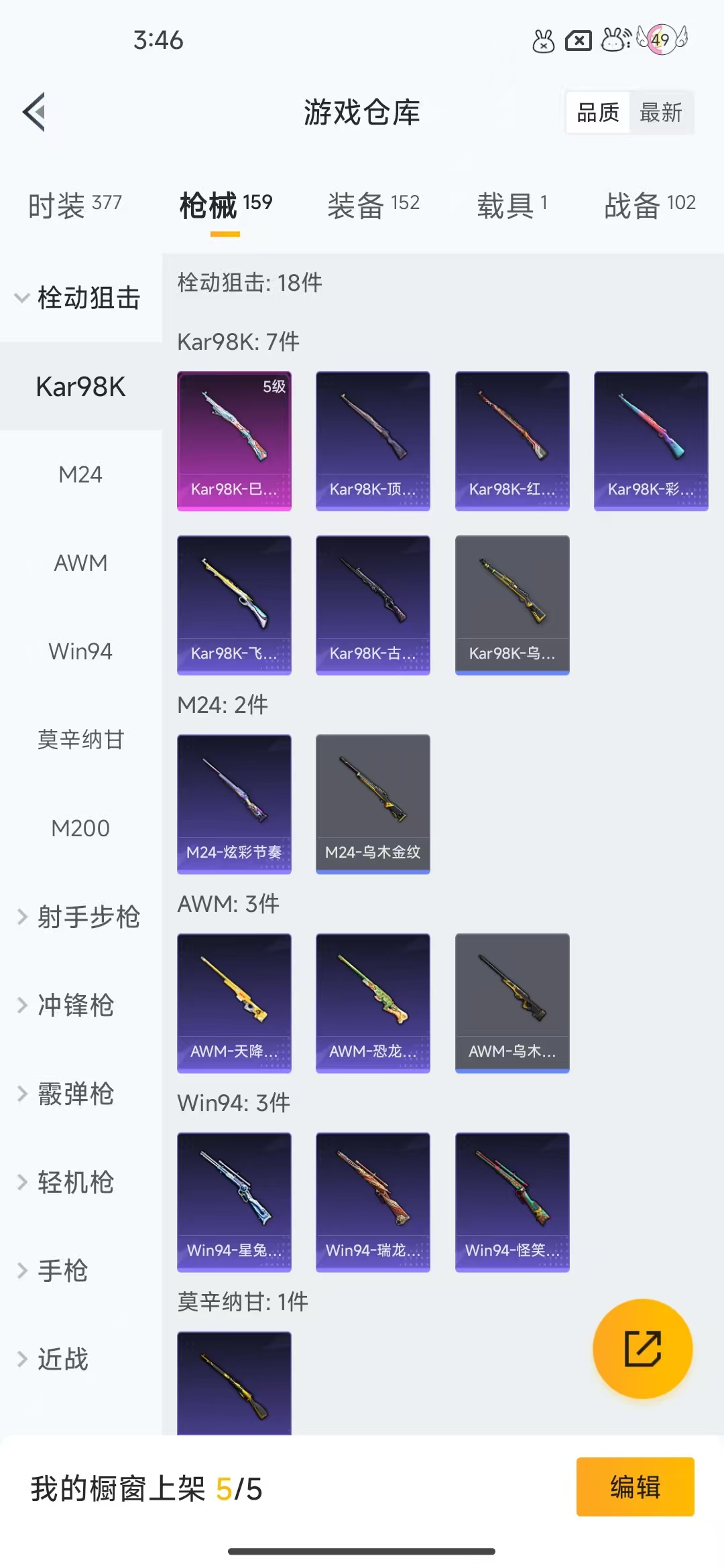Open the 战备 tab

click(x=649, y=205)
